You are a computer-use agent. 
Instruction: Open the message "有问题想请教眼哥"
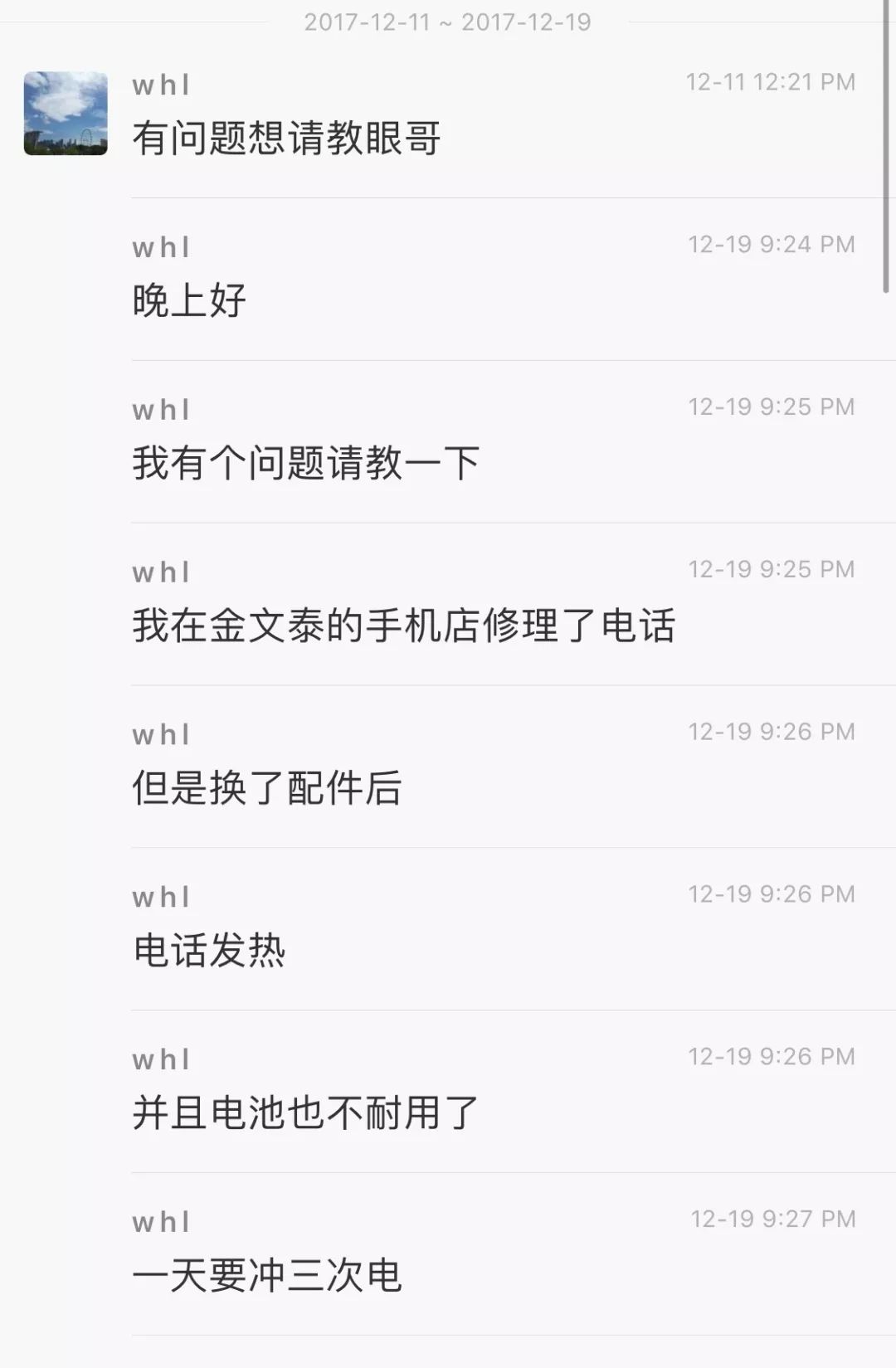[x=286, y=138]
